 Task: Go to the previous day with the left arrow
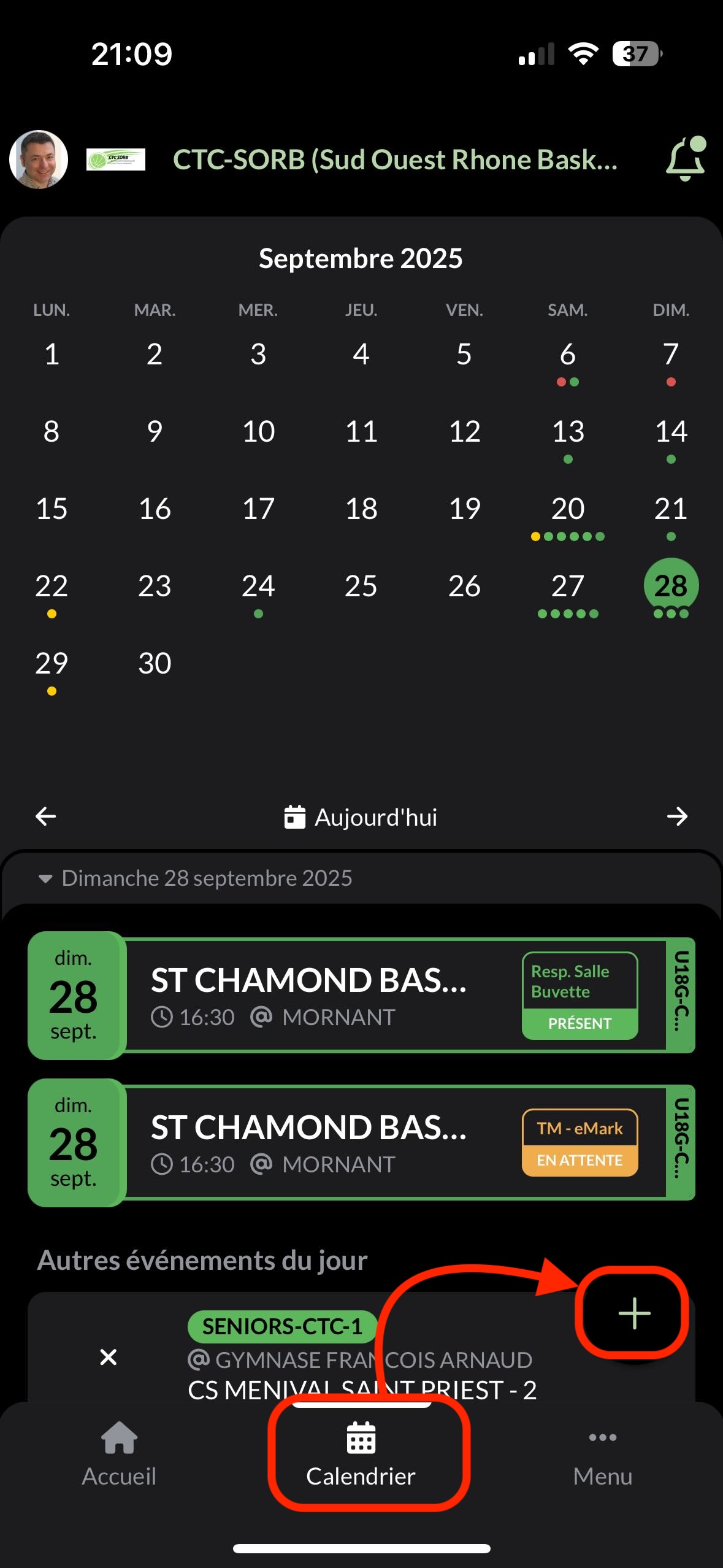(x=46, y=817)
